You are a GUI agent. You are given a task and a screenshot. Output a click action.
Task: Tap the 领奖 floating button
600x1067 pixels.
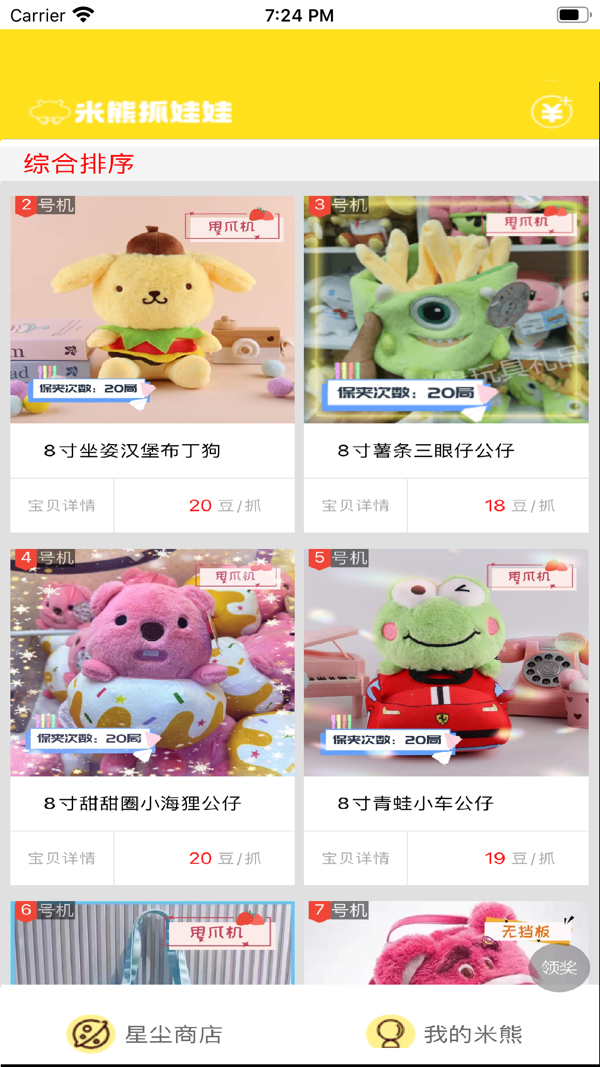pos(559,967)
